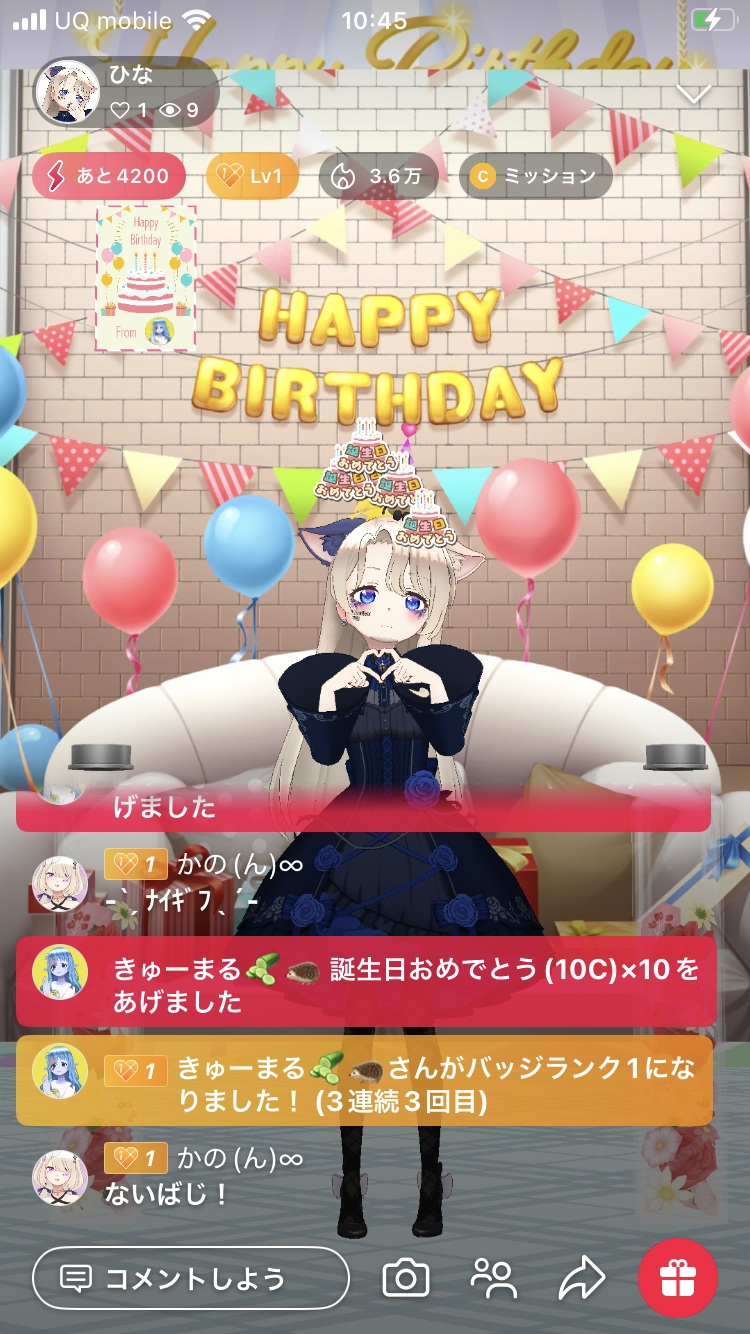
Task: Share this live stream
Action: (x=581, y=1278)
